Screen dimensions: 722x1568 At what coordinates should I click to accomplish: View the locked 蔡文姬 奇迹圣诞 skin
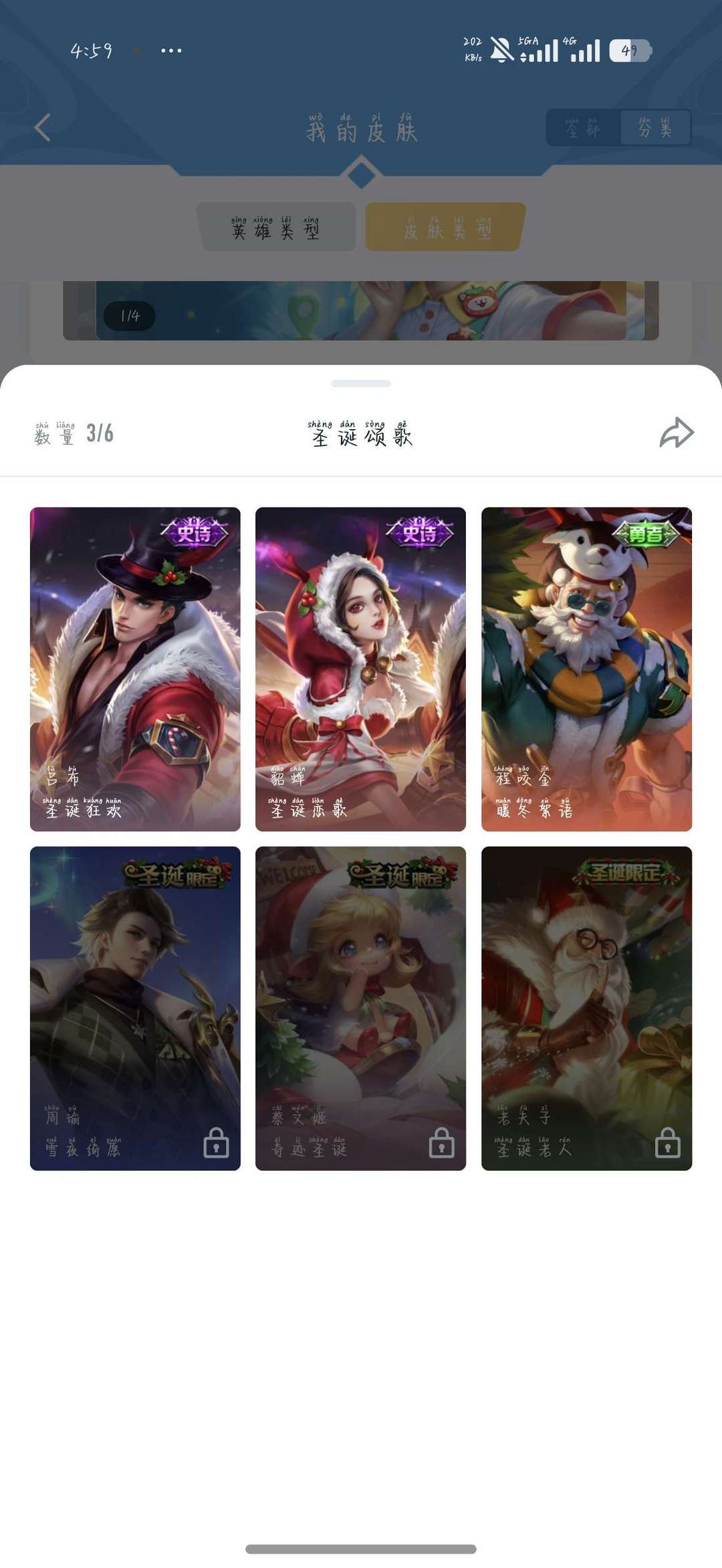click(x=360, y=1008)
